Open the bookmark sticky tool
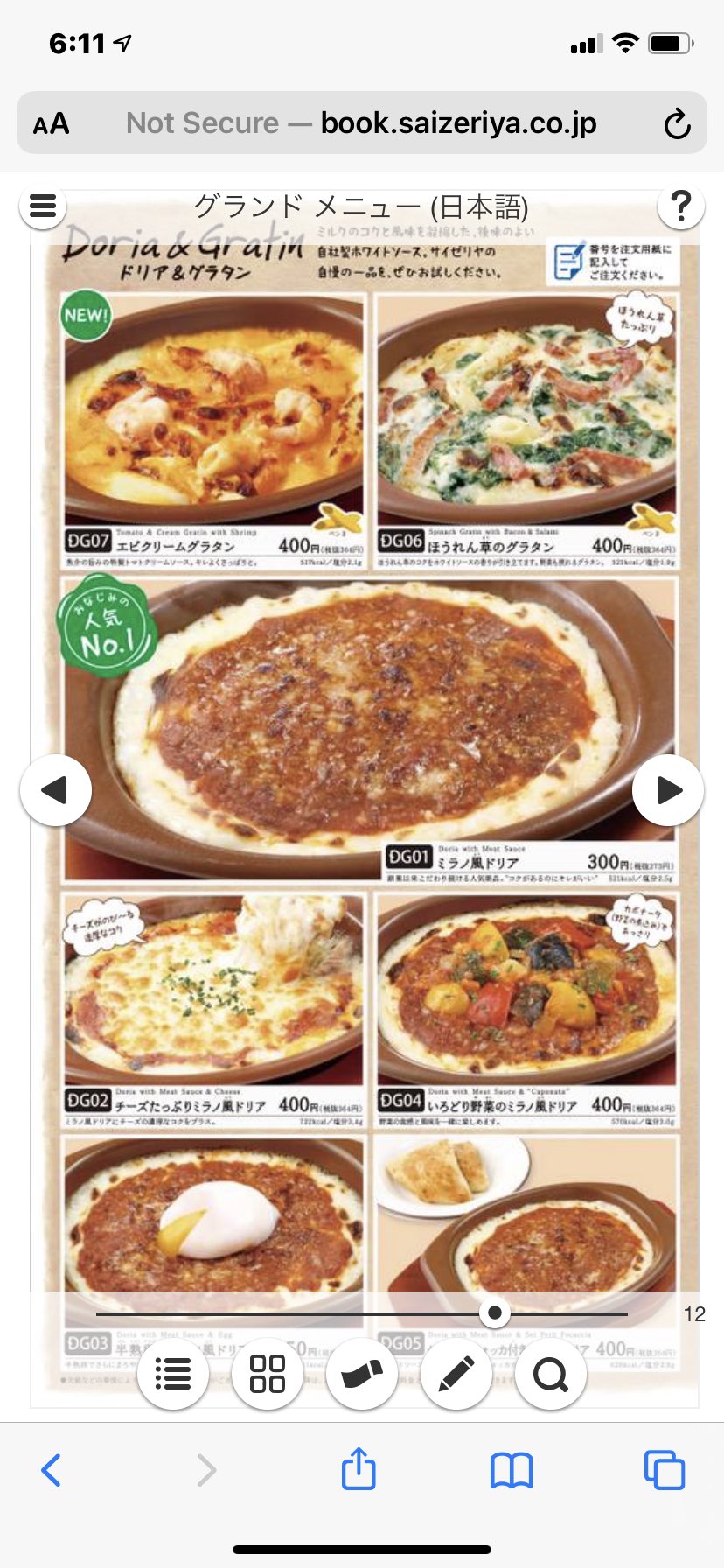The height and width of the screenshot is (1568, 724). click(361, 1374)
